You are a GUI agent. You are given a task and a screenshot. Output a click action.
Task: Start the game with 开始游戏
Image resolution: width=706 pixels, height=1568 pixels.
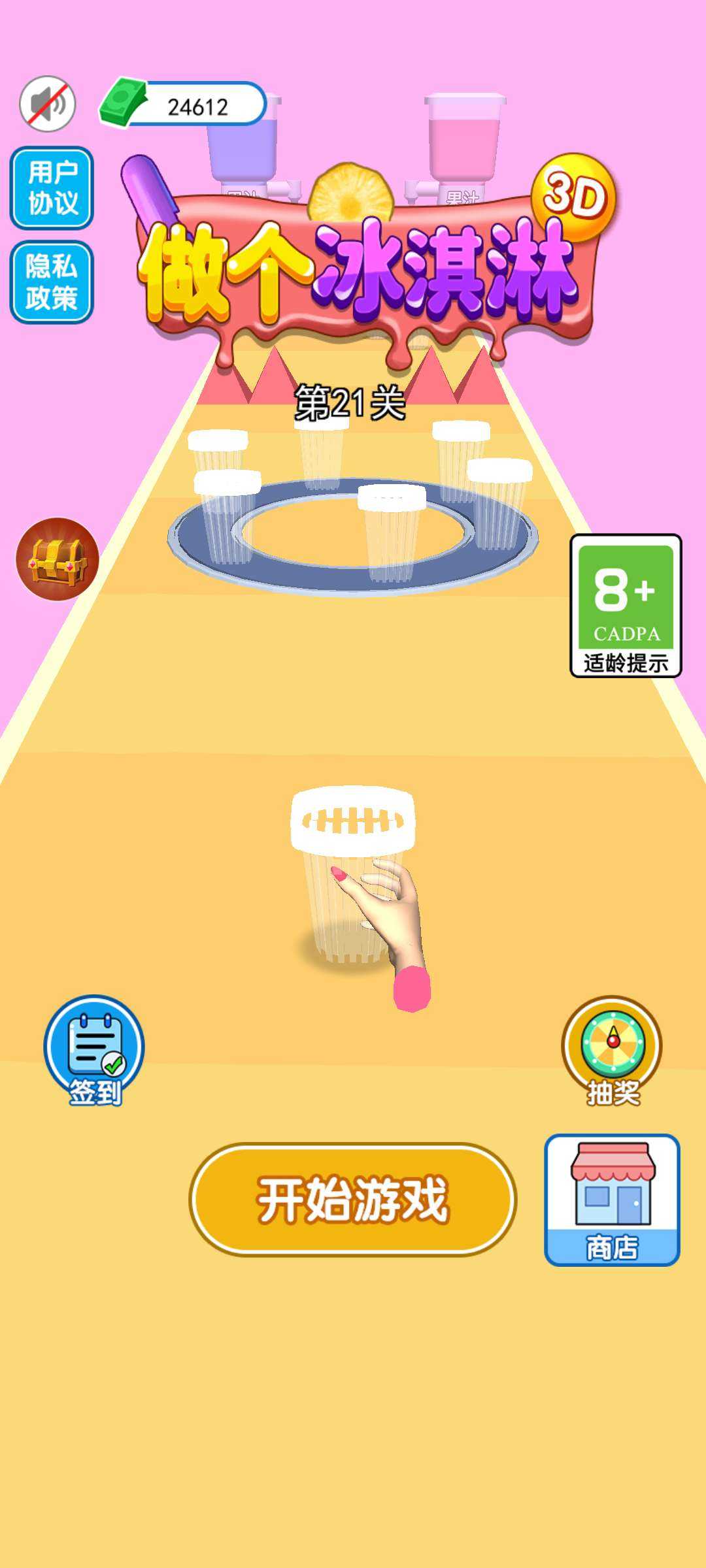tap(353, 1199)
